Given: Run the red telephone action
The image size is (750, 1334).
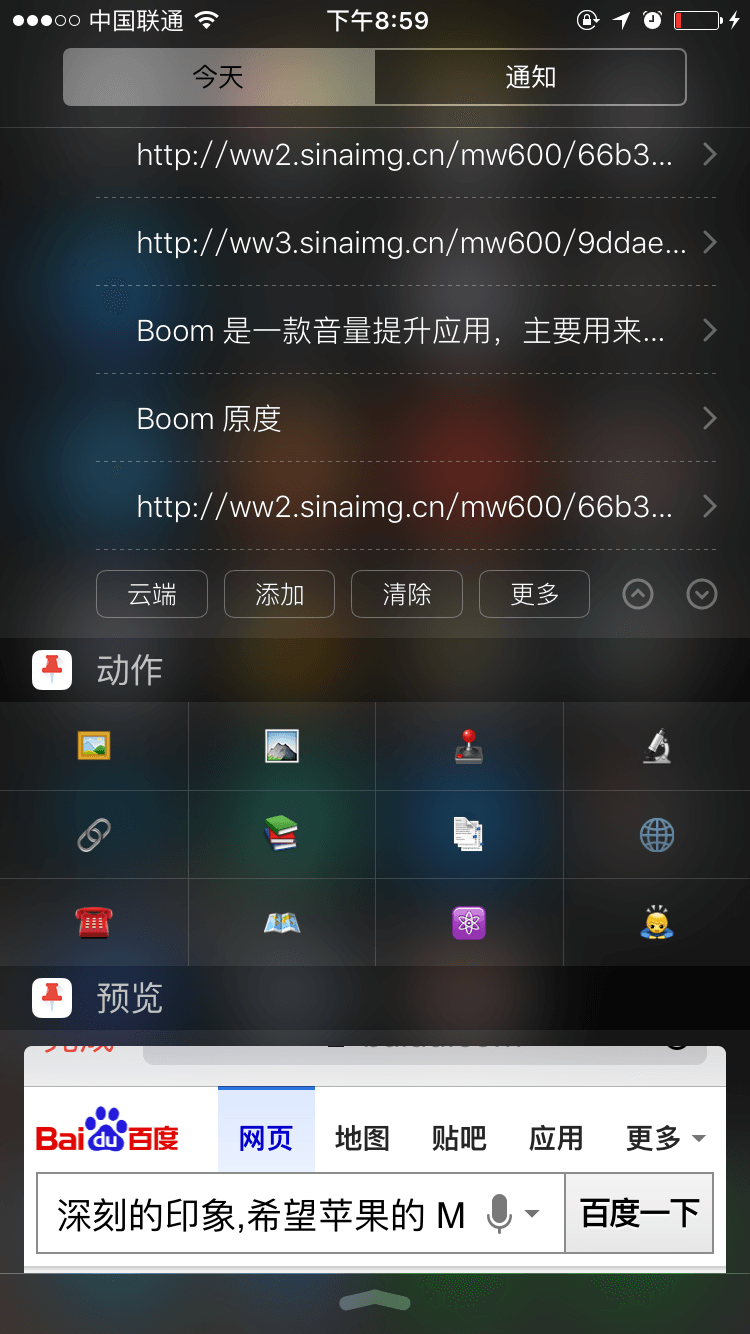Looking at the screenshot, I should [94, 922].
